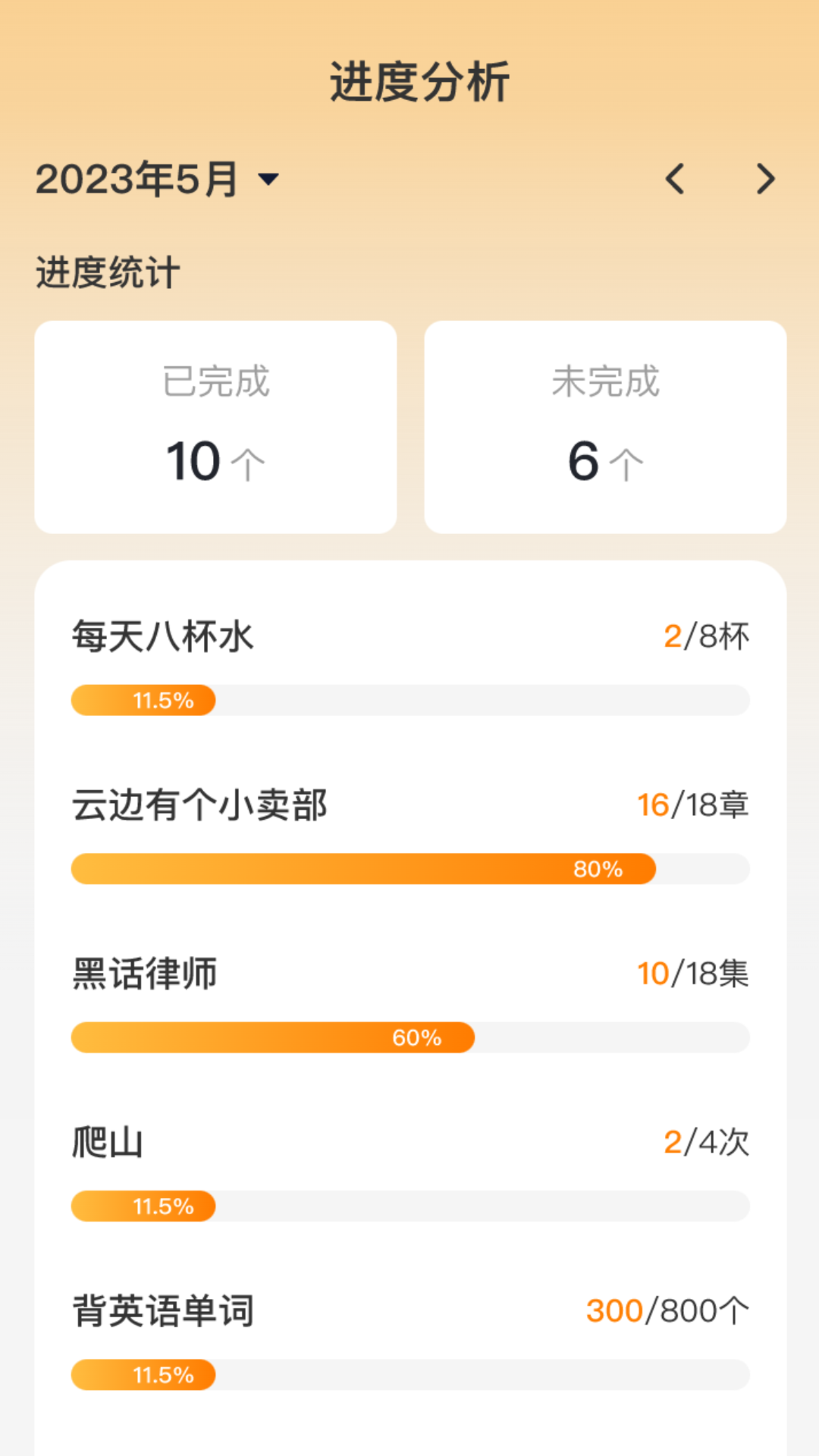The image size is (819, 1456).
Task: Go to the next month using right chevron
Action: [x=764, y=179]
